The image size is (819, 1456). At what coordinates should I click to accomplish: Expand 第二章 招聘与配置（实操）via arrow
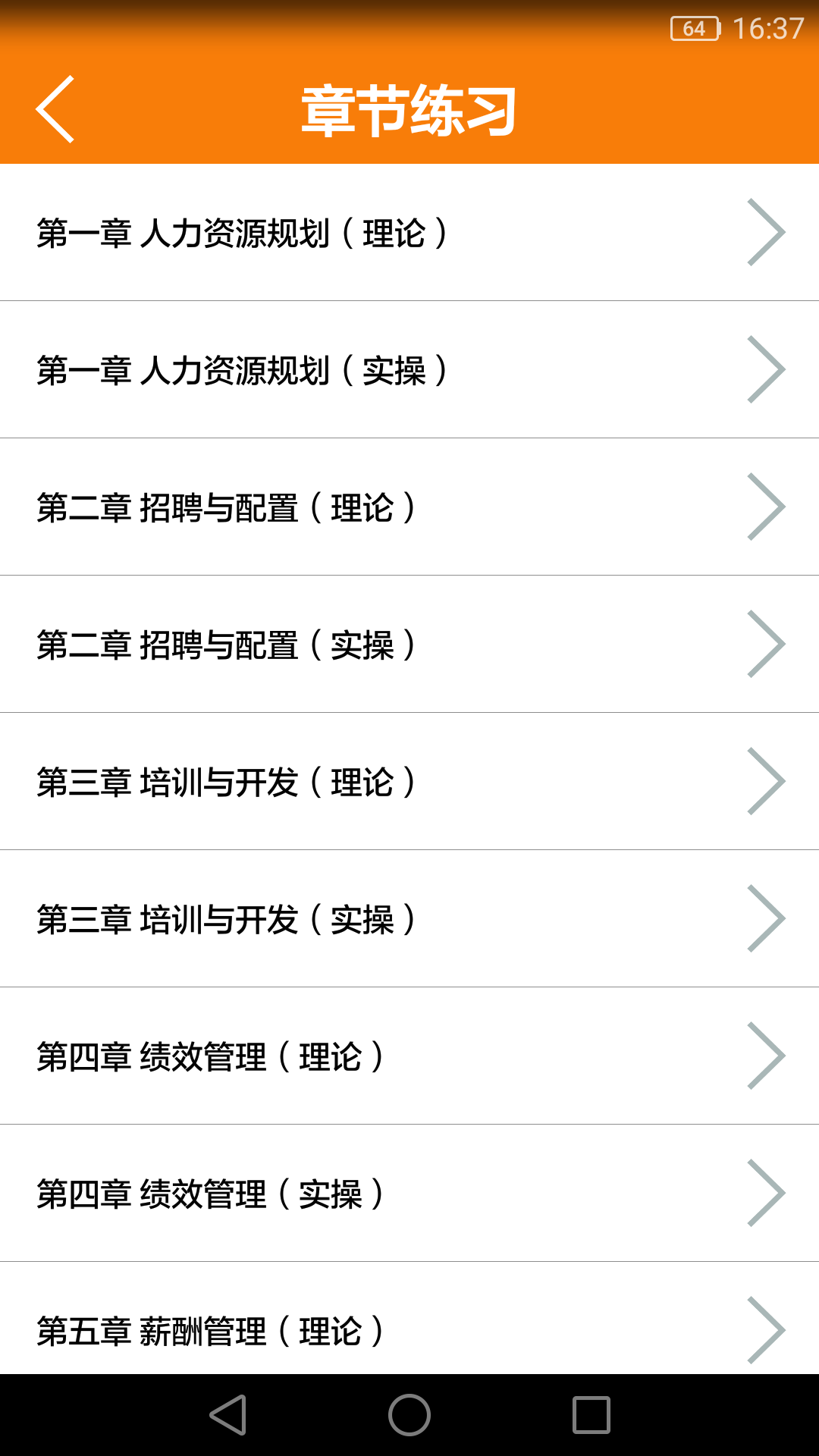click(x=766, y=644)
